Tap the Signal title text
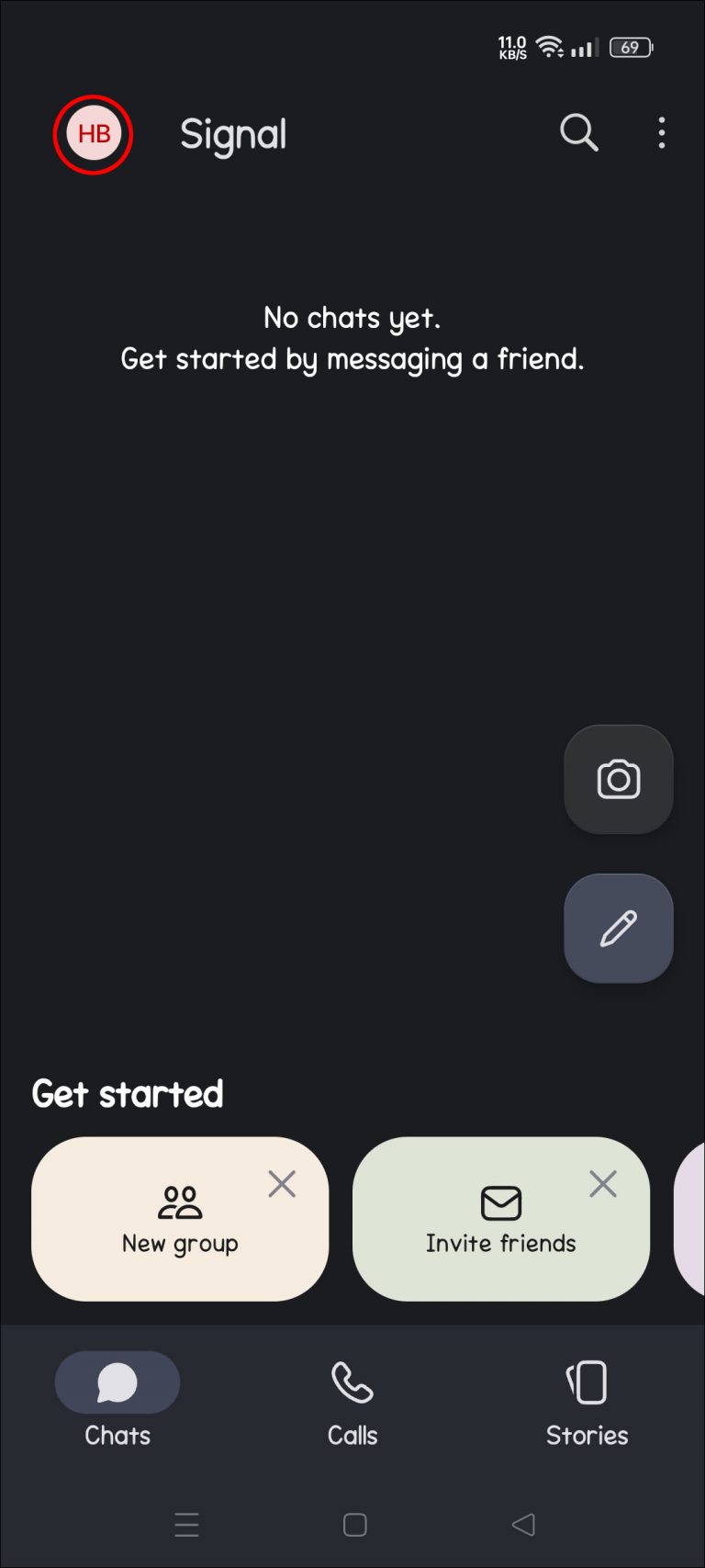The width and height of the screenshot is (705, 1568). [x=233, y=134]
